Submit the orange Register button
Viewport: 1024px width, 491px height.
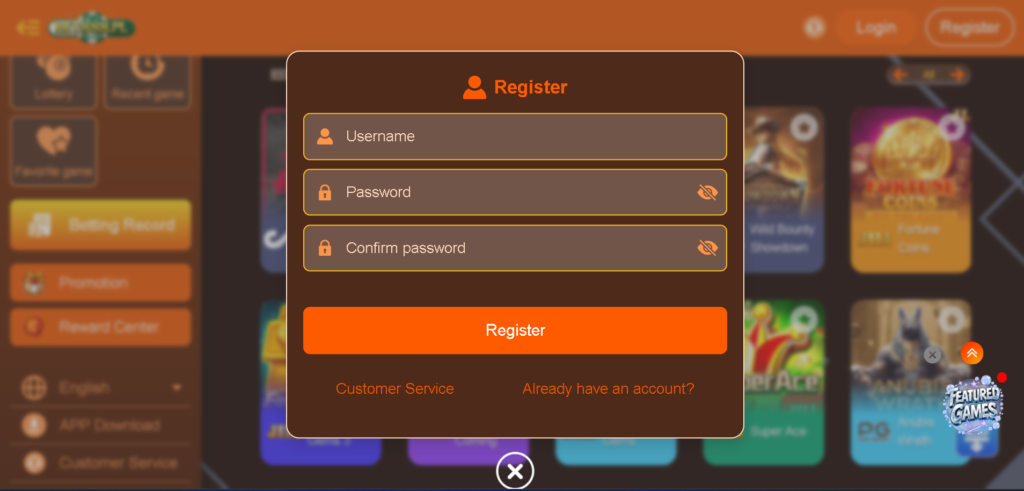click(515, 330)
